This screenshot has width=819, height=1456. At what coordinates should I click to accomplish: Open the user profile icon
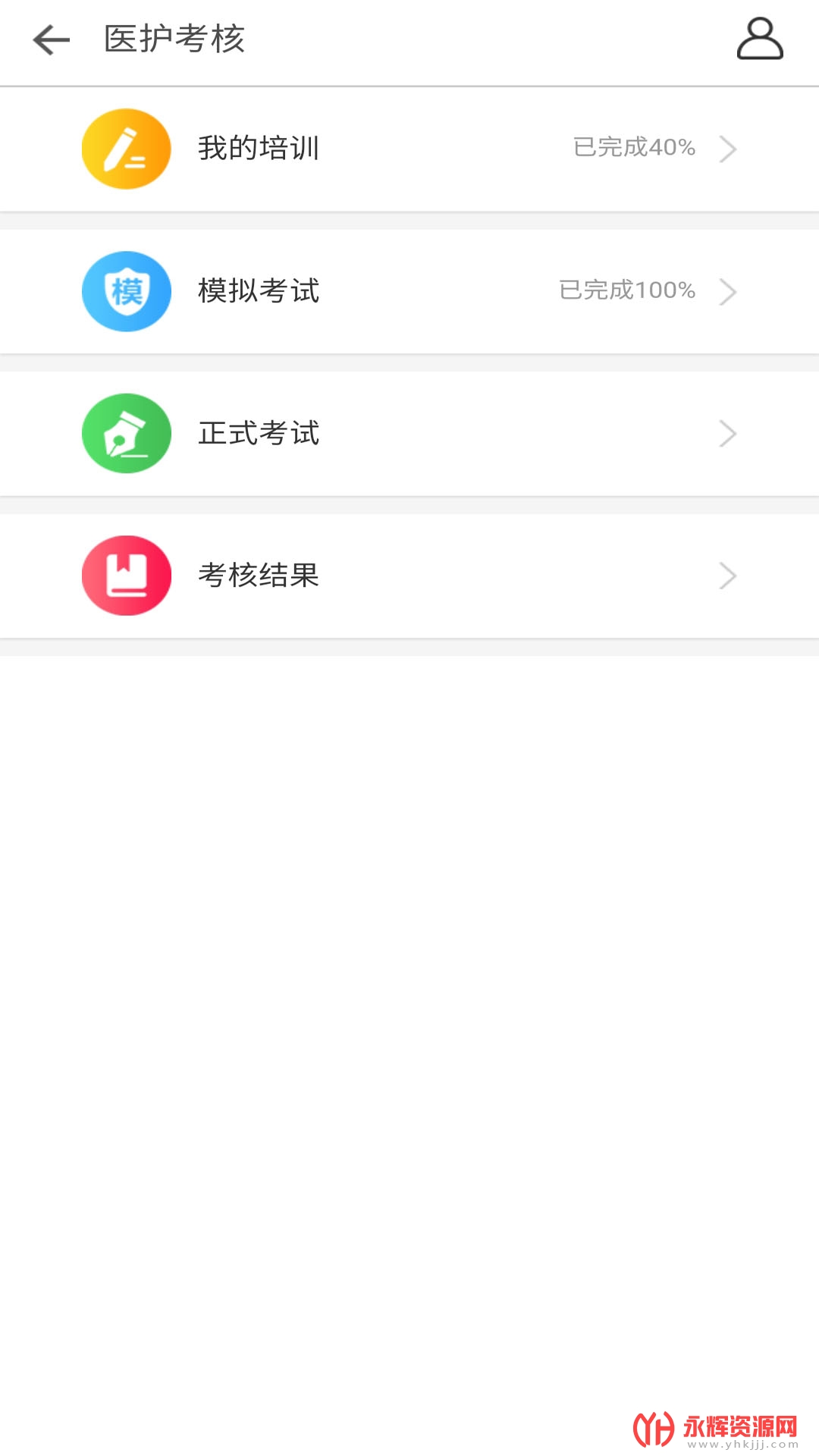pyautogui.click(x=760, y=39)
